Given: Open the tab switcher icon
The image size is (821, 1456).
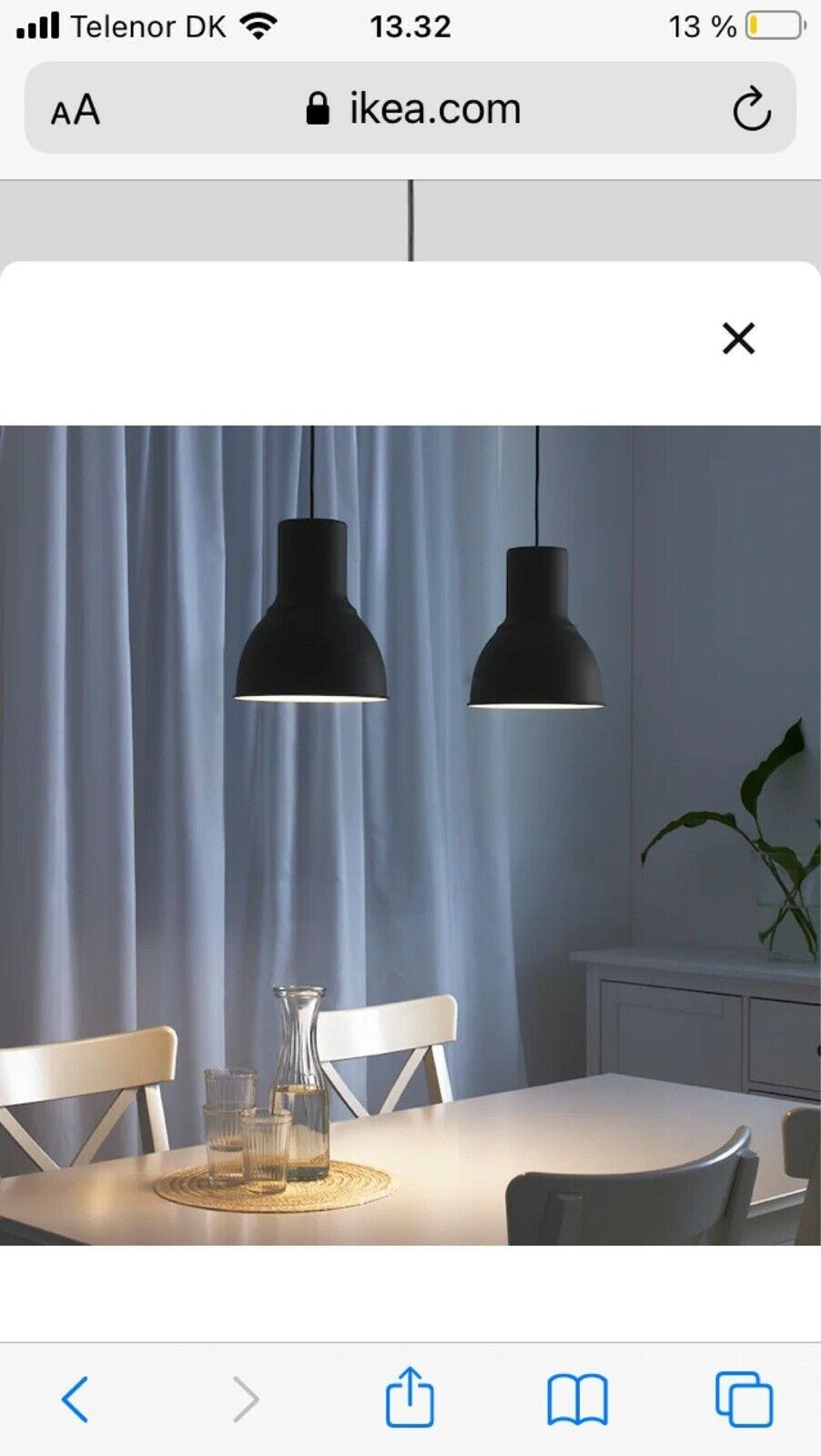Looking at the screenshot, I should coord(745,1400).
